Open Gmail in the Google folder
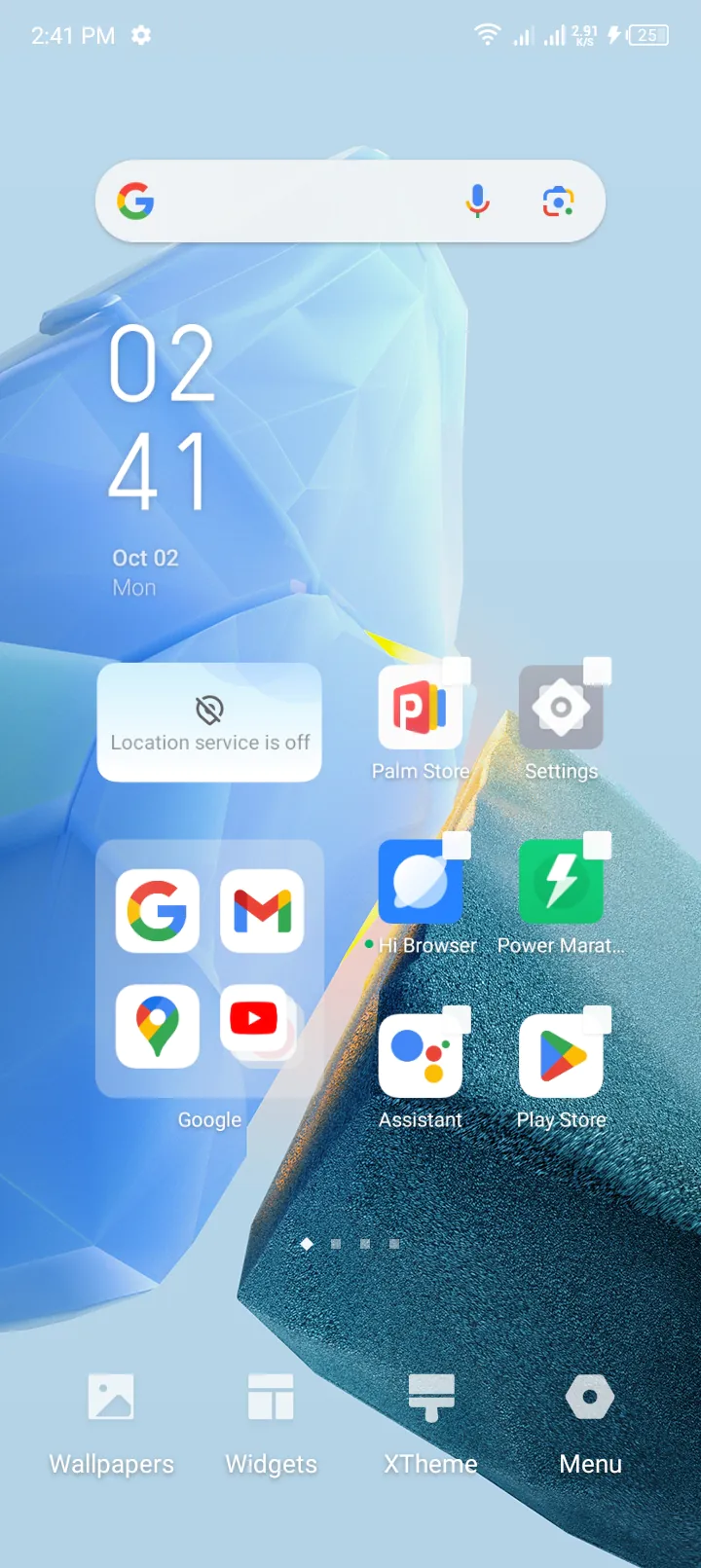Viewport: 701px width, 1568px height. [262, 910]
